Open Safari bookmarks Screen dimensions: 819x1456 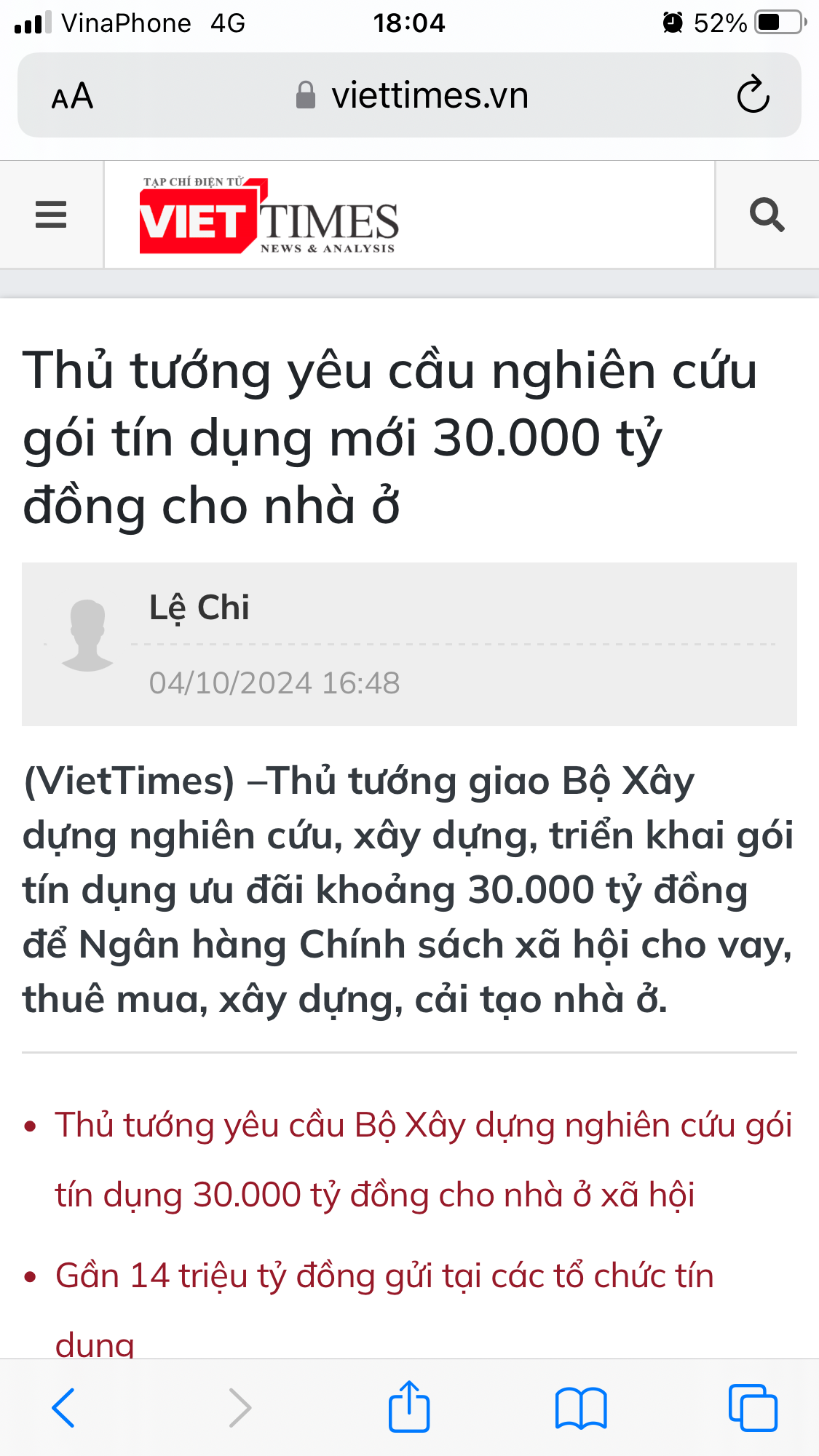580,1408
